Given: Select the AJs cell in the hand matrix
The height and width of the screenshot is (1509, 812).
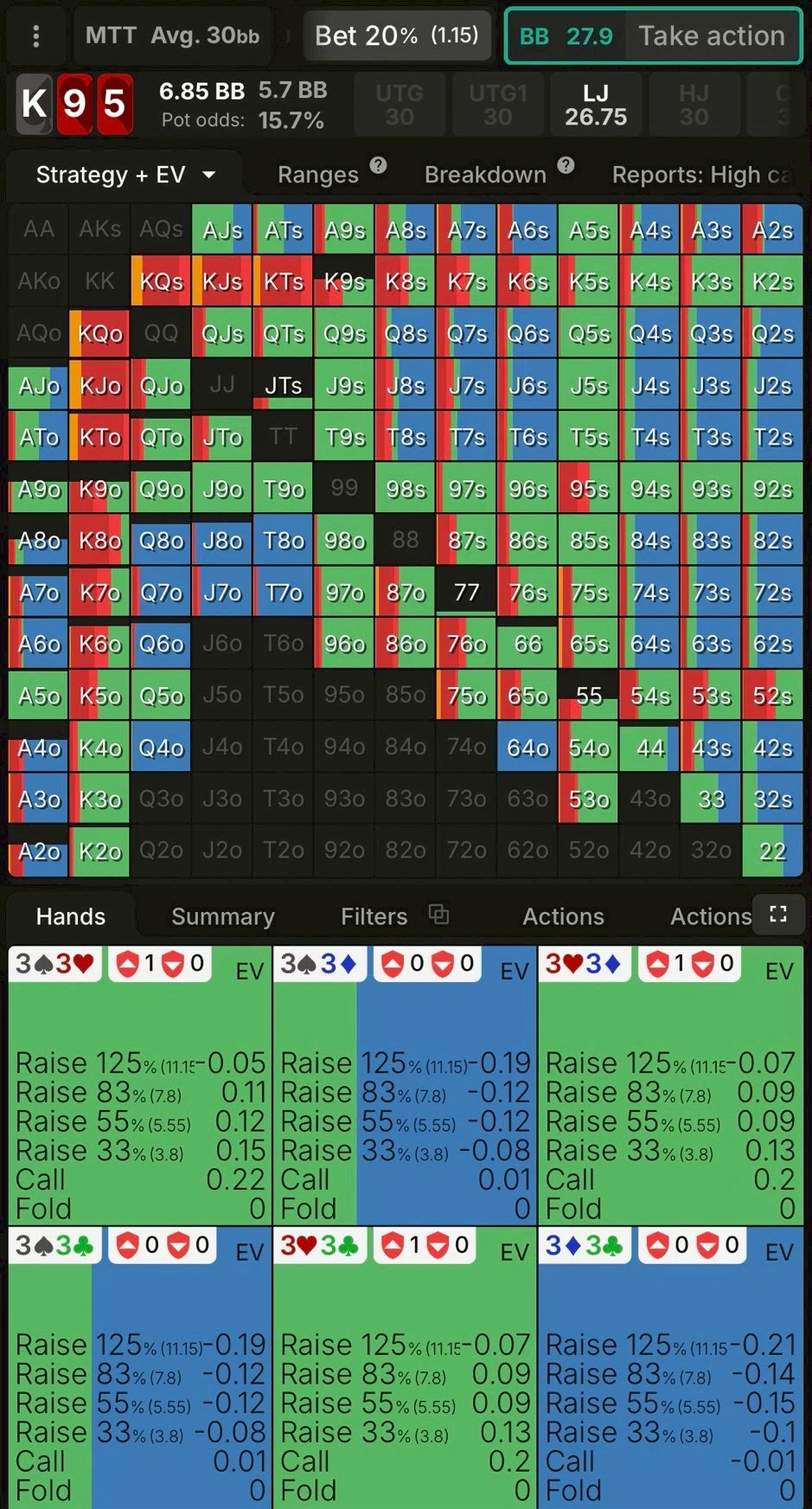Looking at the screenshot, I should 222,230.
